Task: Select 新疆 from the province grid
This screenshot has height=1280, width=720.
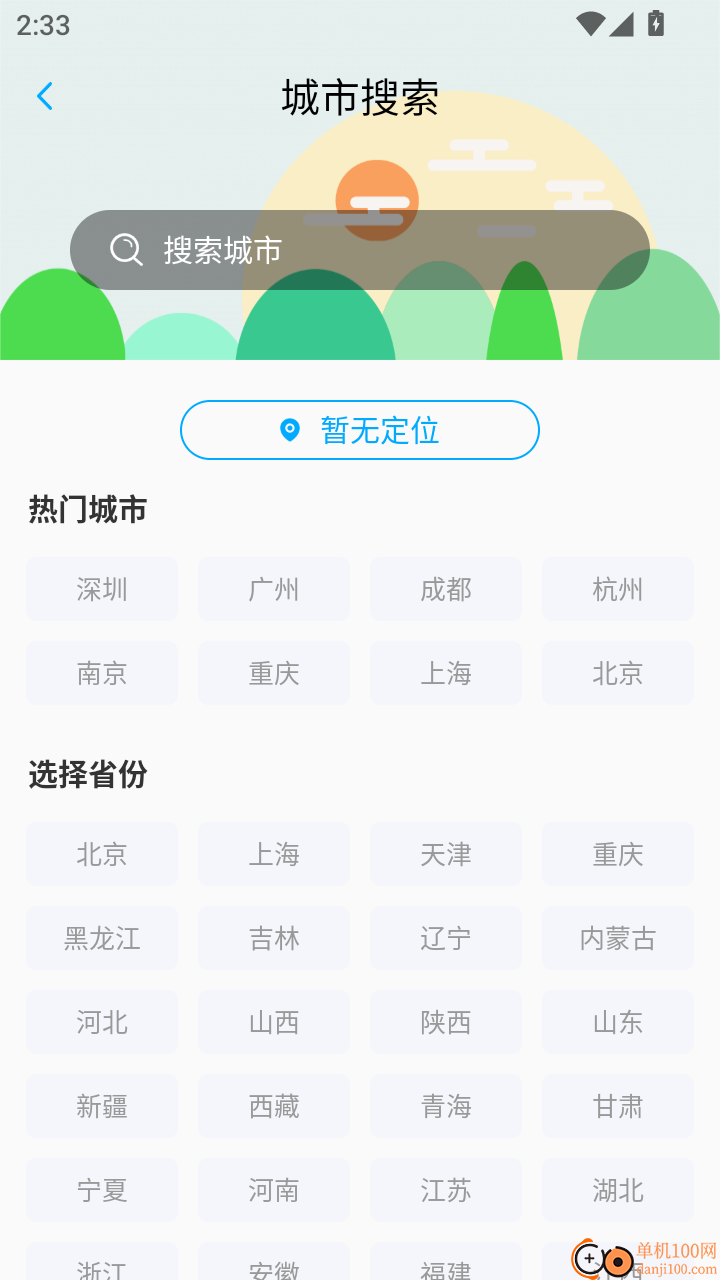Action: [102, 1106]
